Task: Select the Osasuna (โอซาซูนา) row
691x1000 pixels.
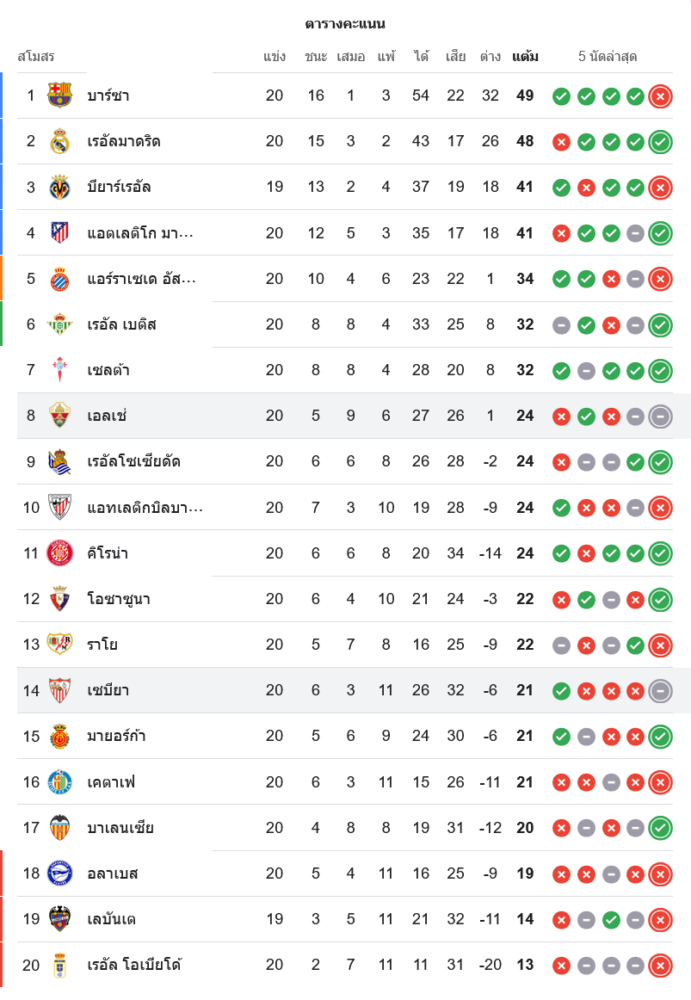Action: 119,599
